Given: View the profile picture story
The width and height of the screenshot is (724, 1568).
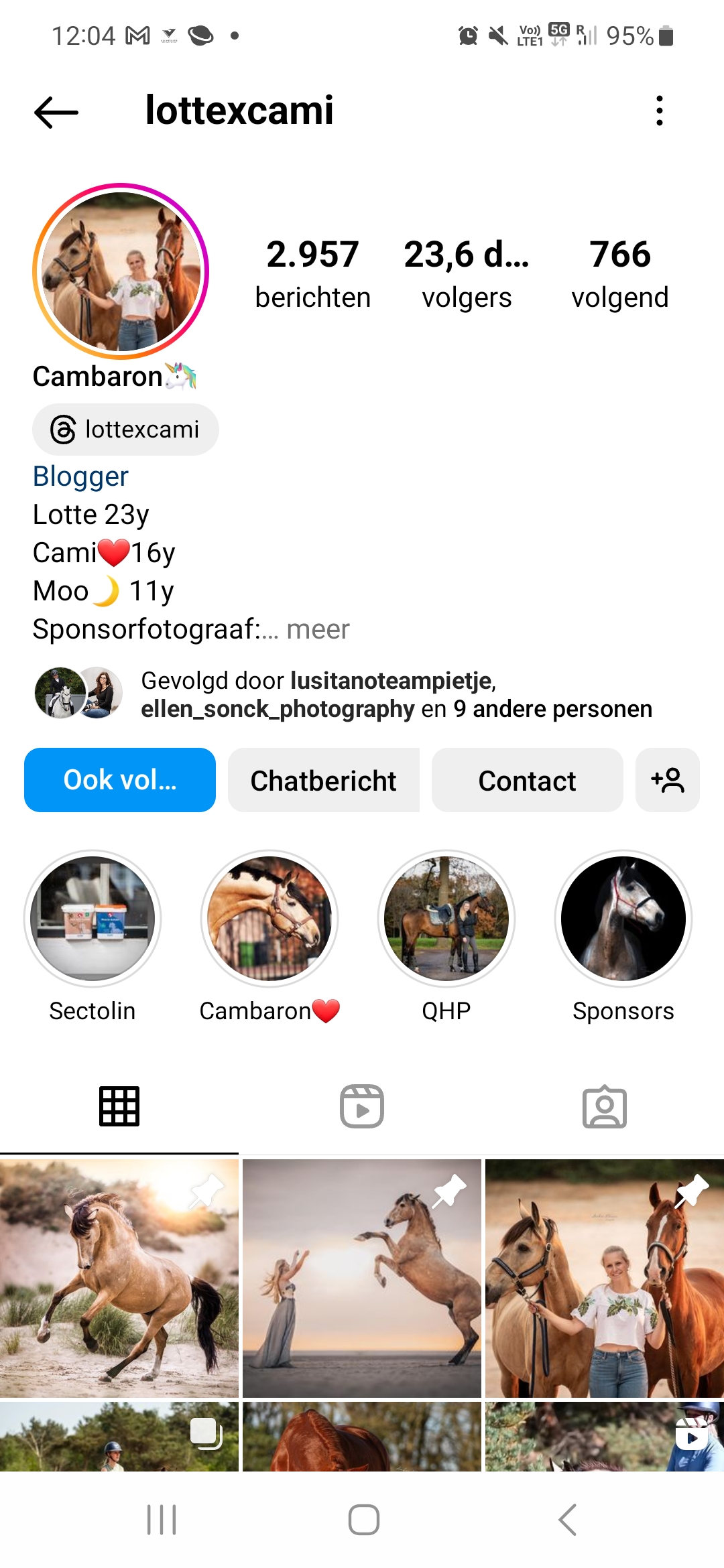Looking at the screenshot, I should [121, 271].
